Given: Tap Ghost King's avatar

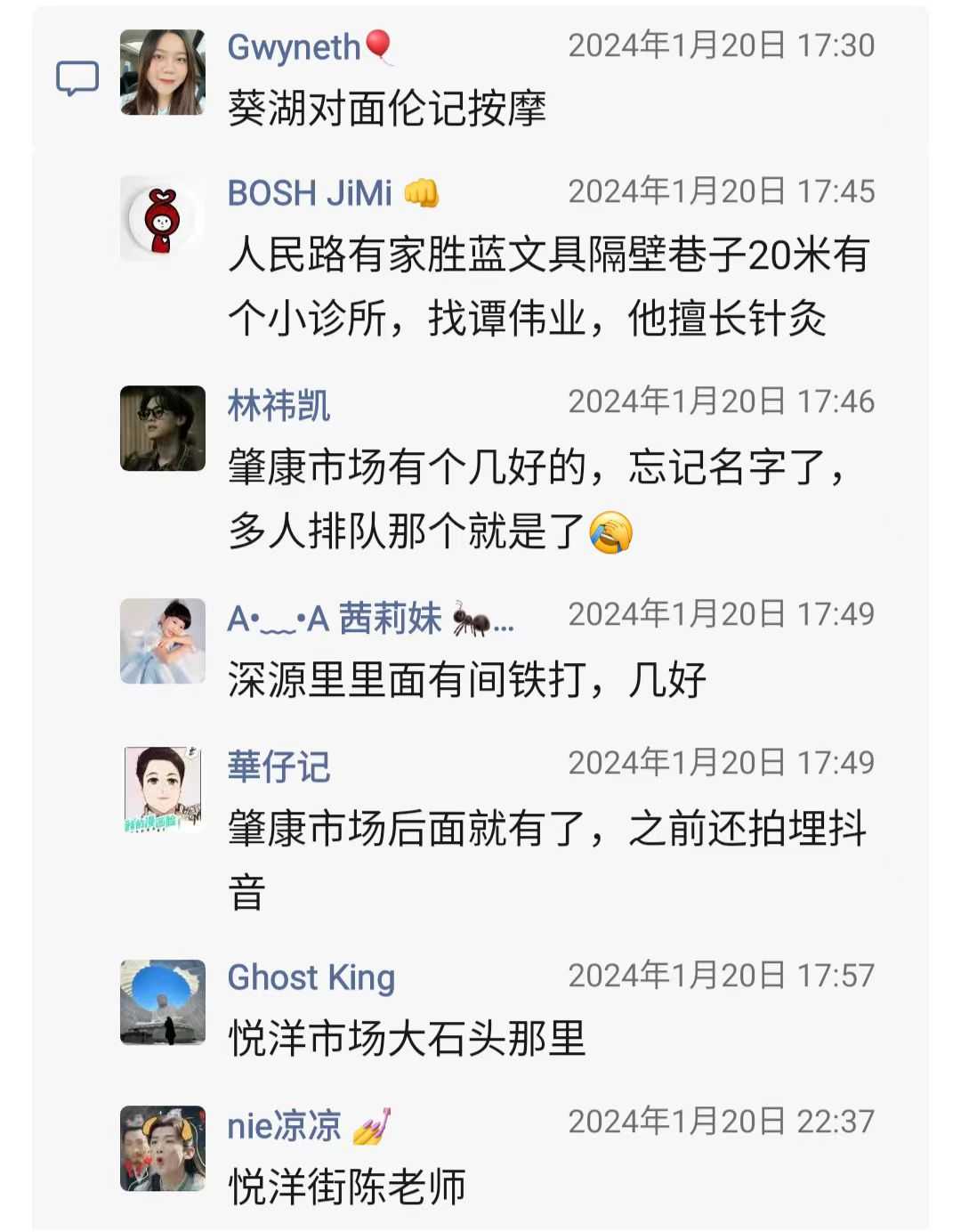Looking at the screenshot, I should [163, 1001].
